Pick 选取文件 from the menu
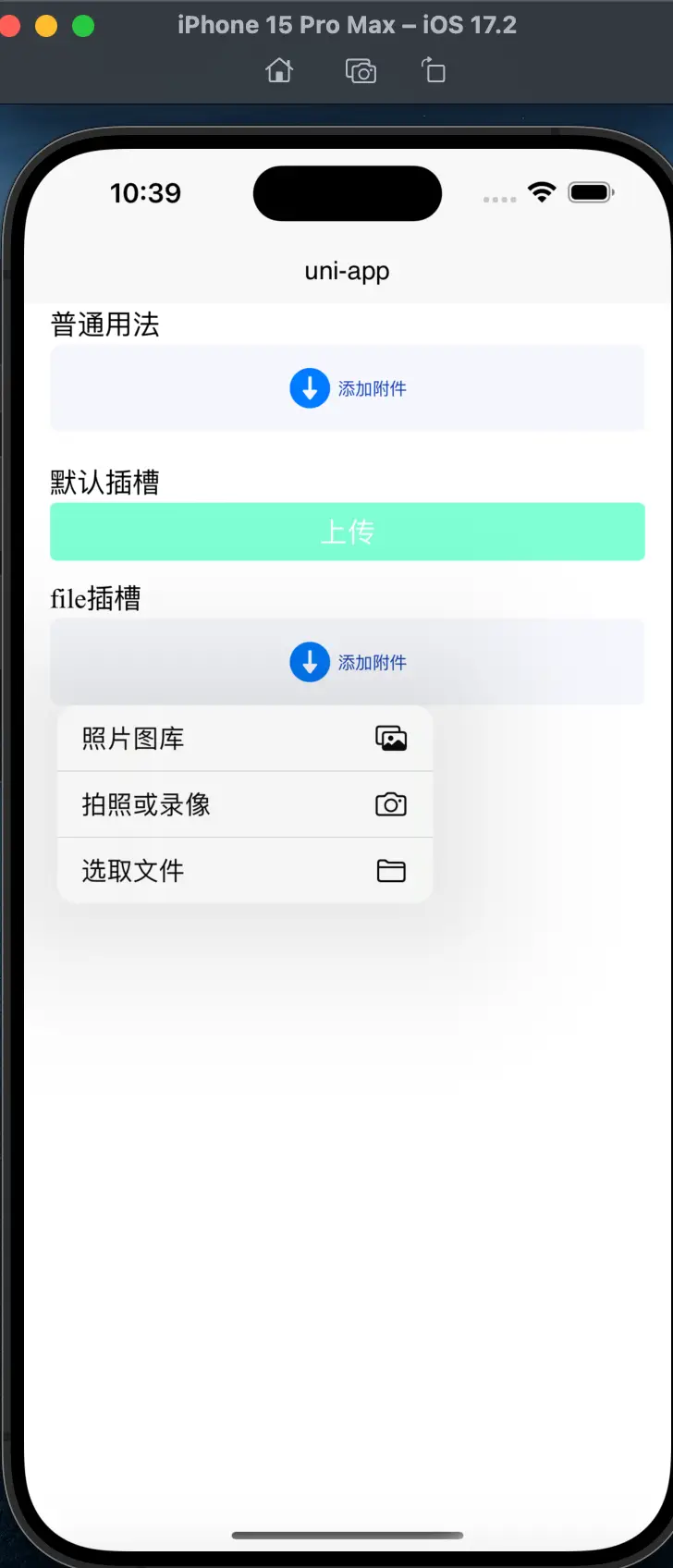This screenshot has height=1568, width=673. (244, 871)
